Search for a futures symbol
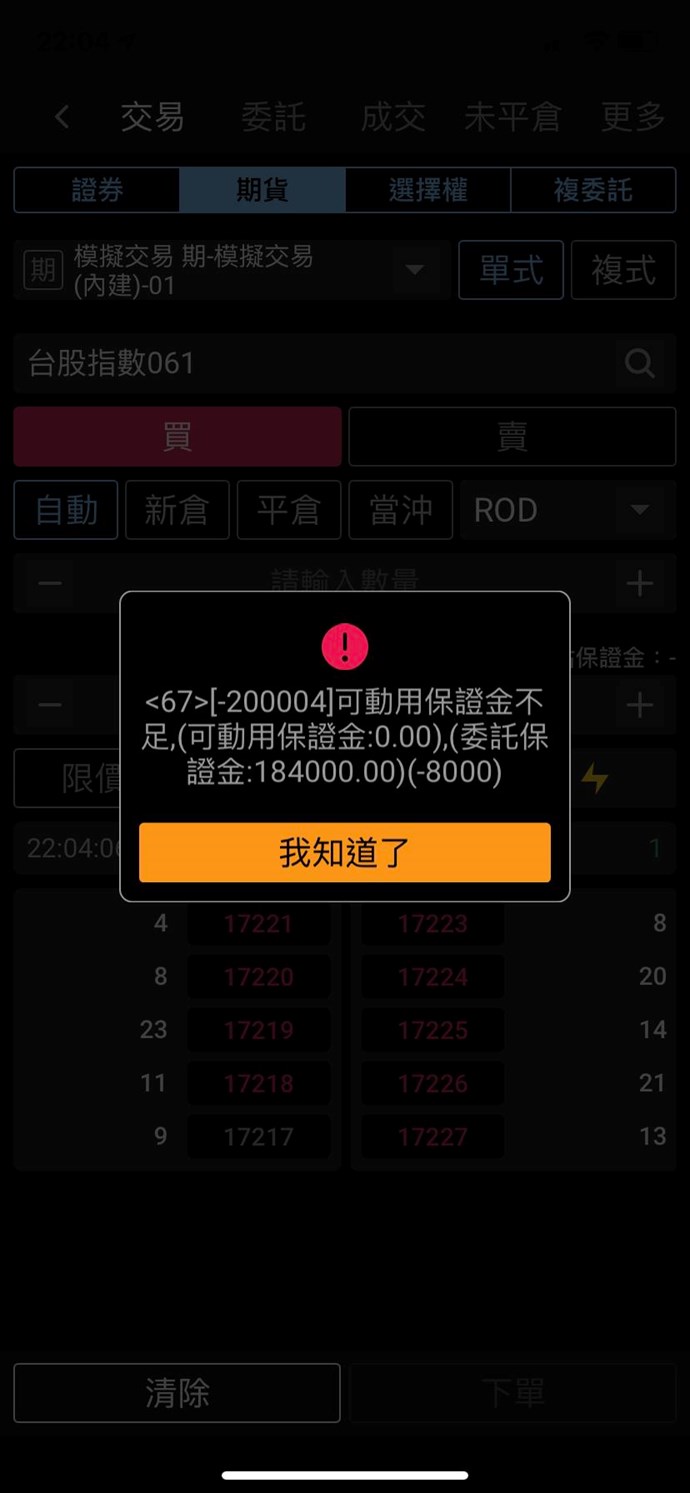Viewport: 690px width, 1493px height. click(639, 363)
